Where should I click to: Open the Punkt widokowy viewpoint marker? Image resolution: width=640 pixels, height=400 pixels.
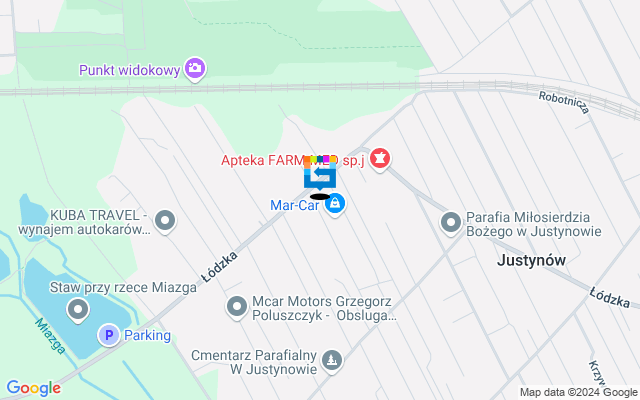click(x=196, y=68)
